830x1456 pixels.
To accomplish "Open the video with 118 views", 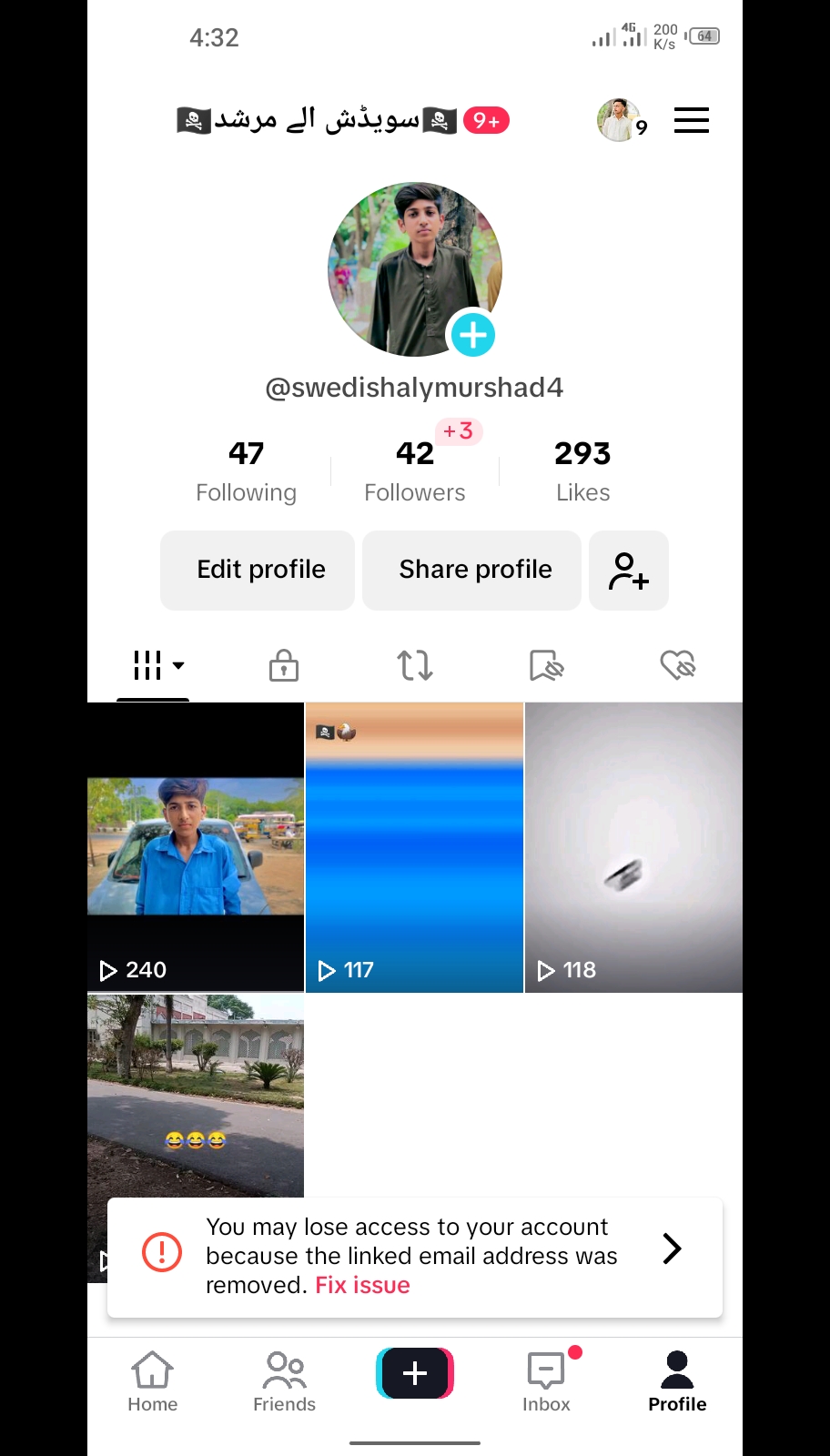I will pyautogui.click(x=634, y=847).
